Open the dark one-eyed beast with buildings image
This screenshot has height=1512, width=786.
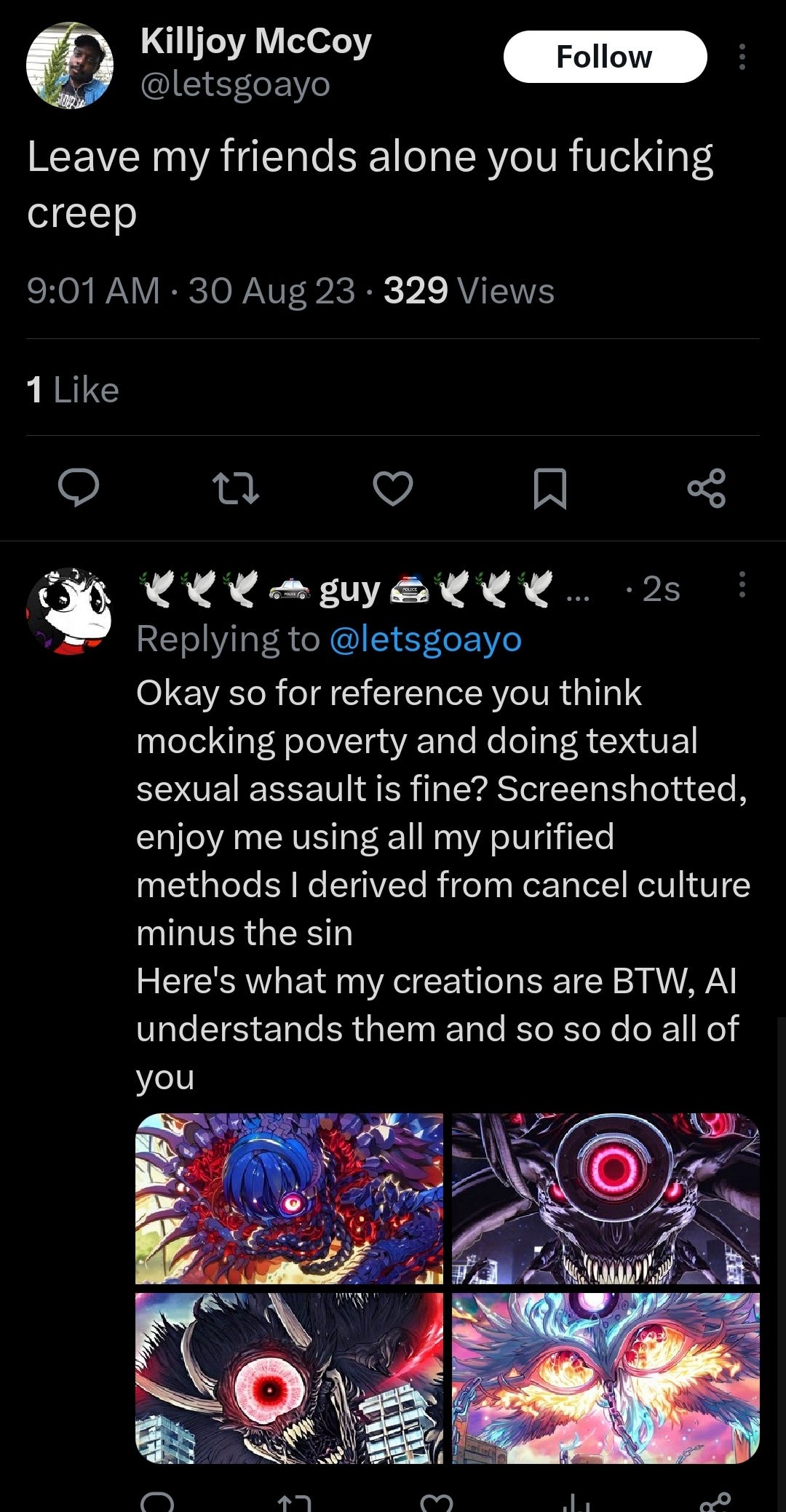[289, 1377]
